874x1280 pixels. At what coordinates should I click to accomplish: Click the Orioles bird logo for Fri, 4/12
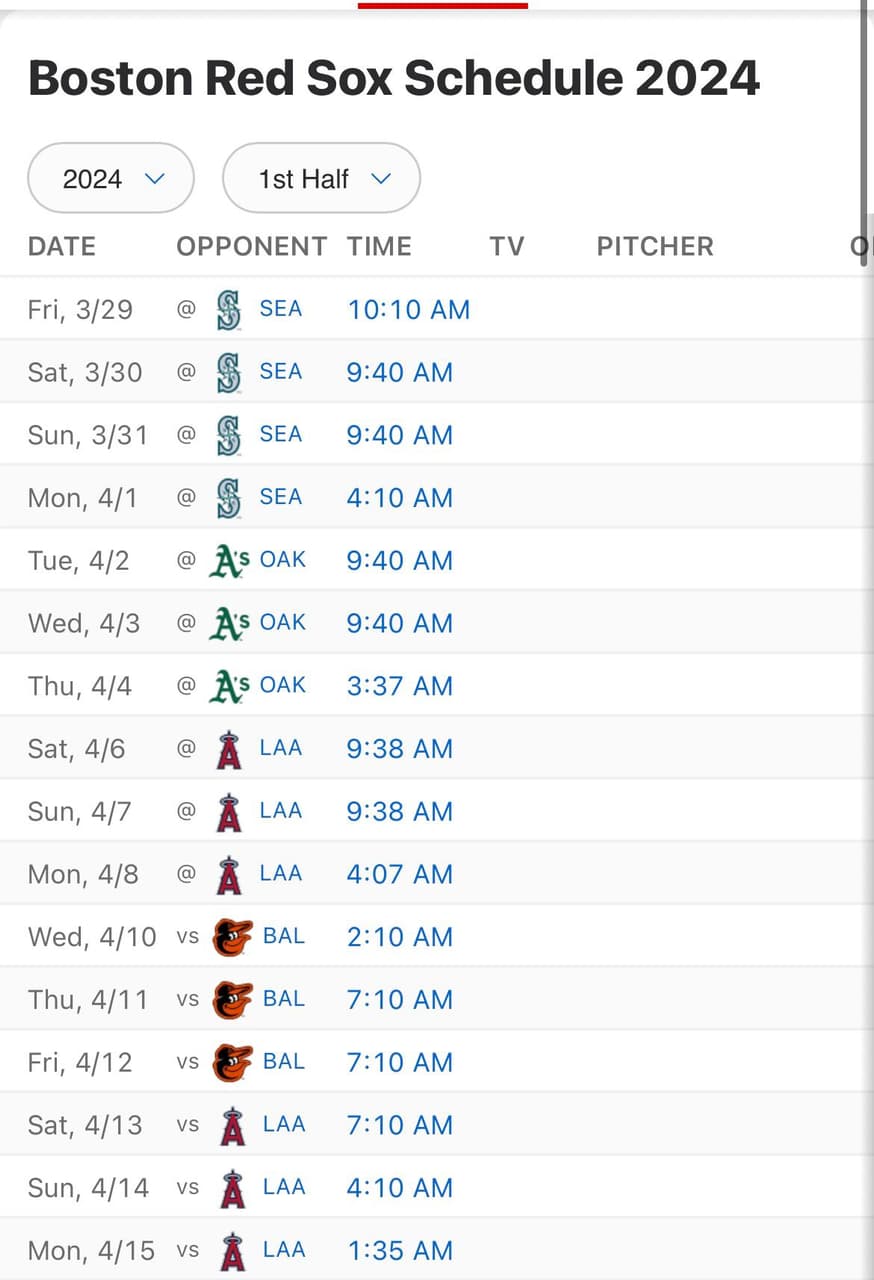coord(230,1062)
